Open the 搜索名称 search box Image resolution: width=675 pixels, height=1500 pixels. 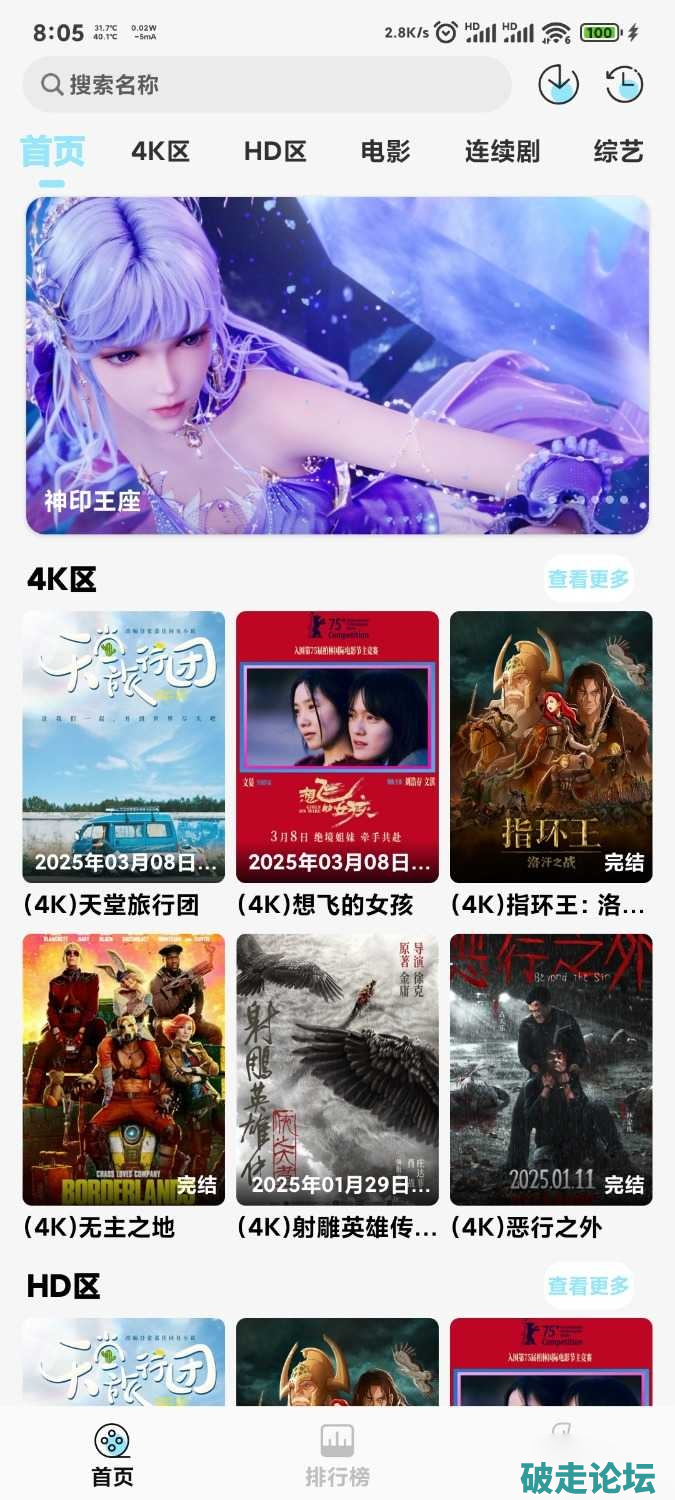266,85
